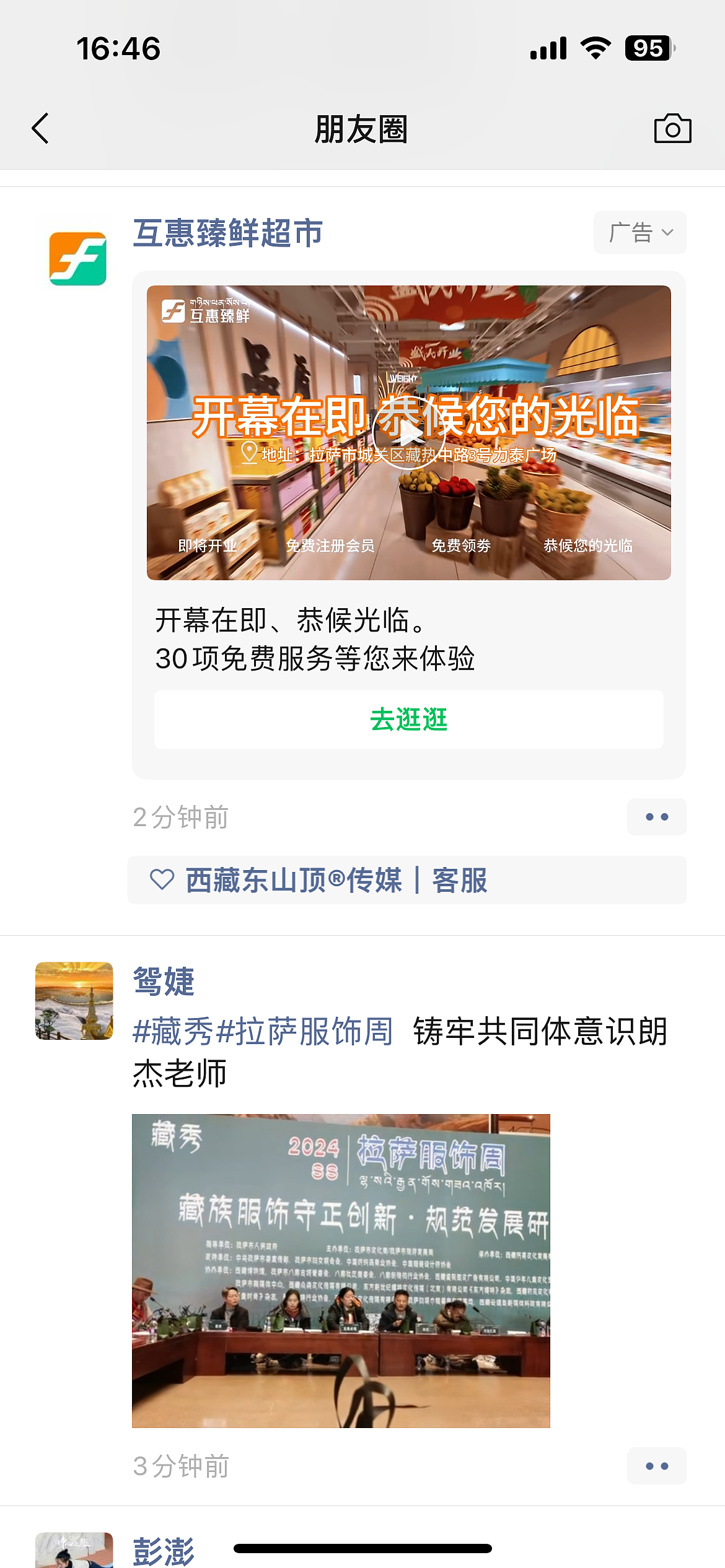Play the 互惠臻鲜 ad video

coord(408,433)
